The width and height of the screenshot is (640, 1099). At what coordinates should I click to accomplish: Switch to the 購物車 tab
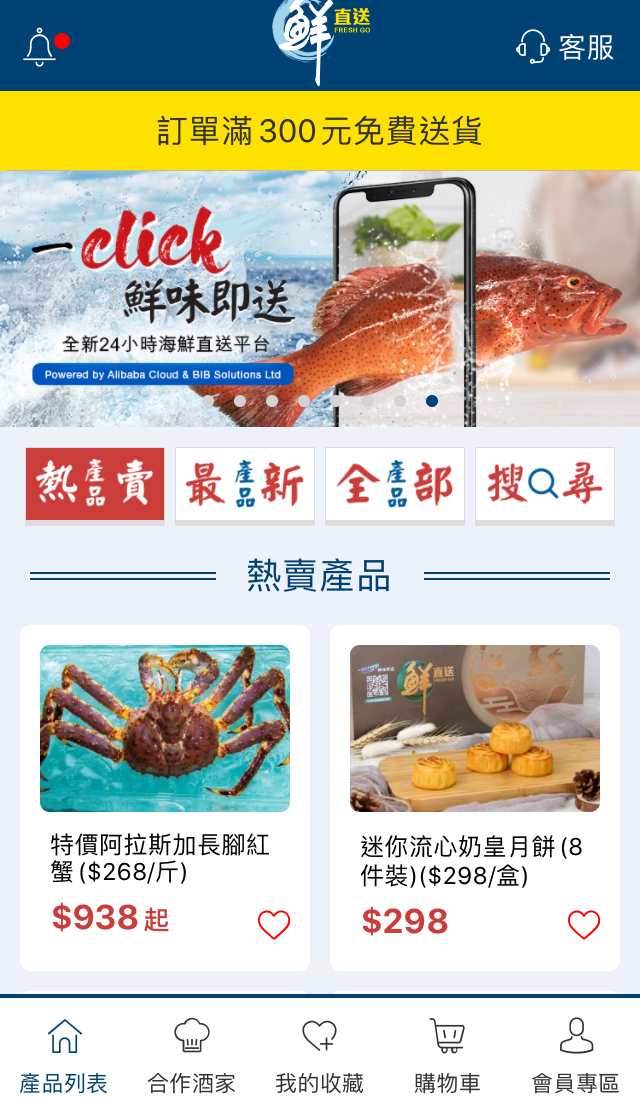[x=448, y=1055]
